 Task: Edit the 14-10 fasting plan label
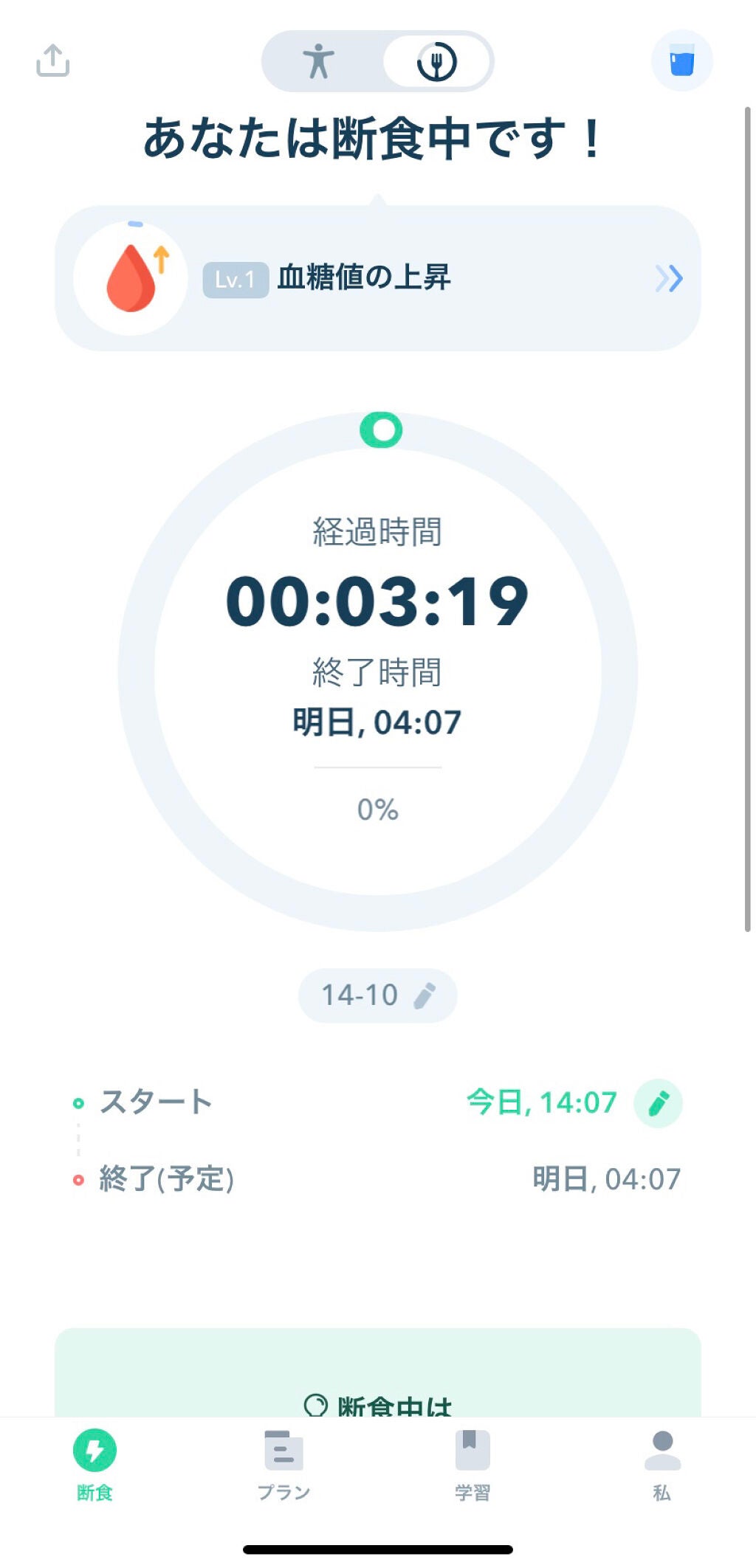(x=377, y=995)
